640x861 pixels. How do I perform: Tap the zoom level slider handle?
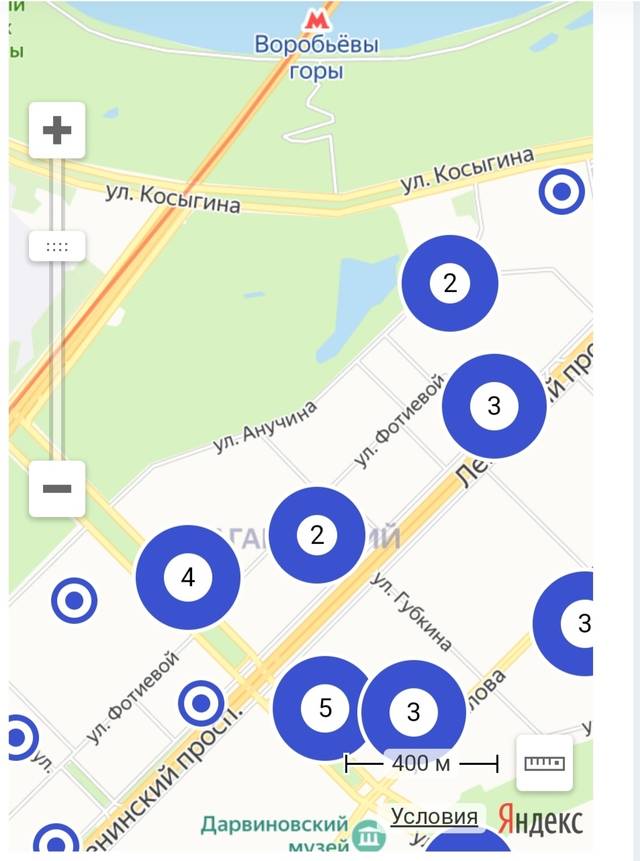tap(57, 246)
